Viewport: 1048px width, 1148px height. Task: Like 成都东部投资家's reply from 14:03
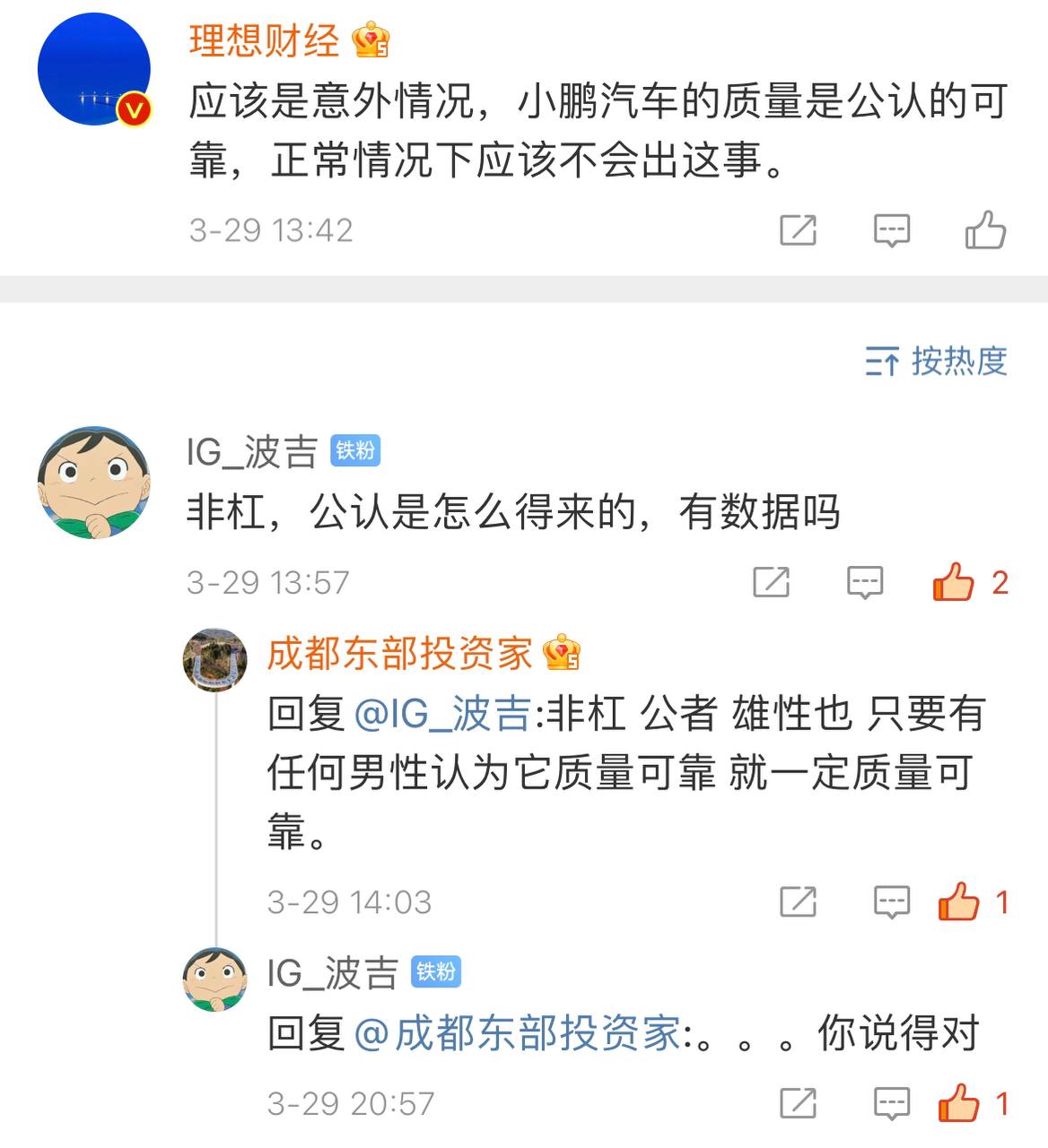pos(958,902)
